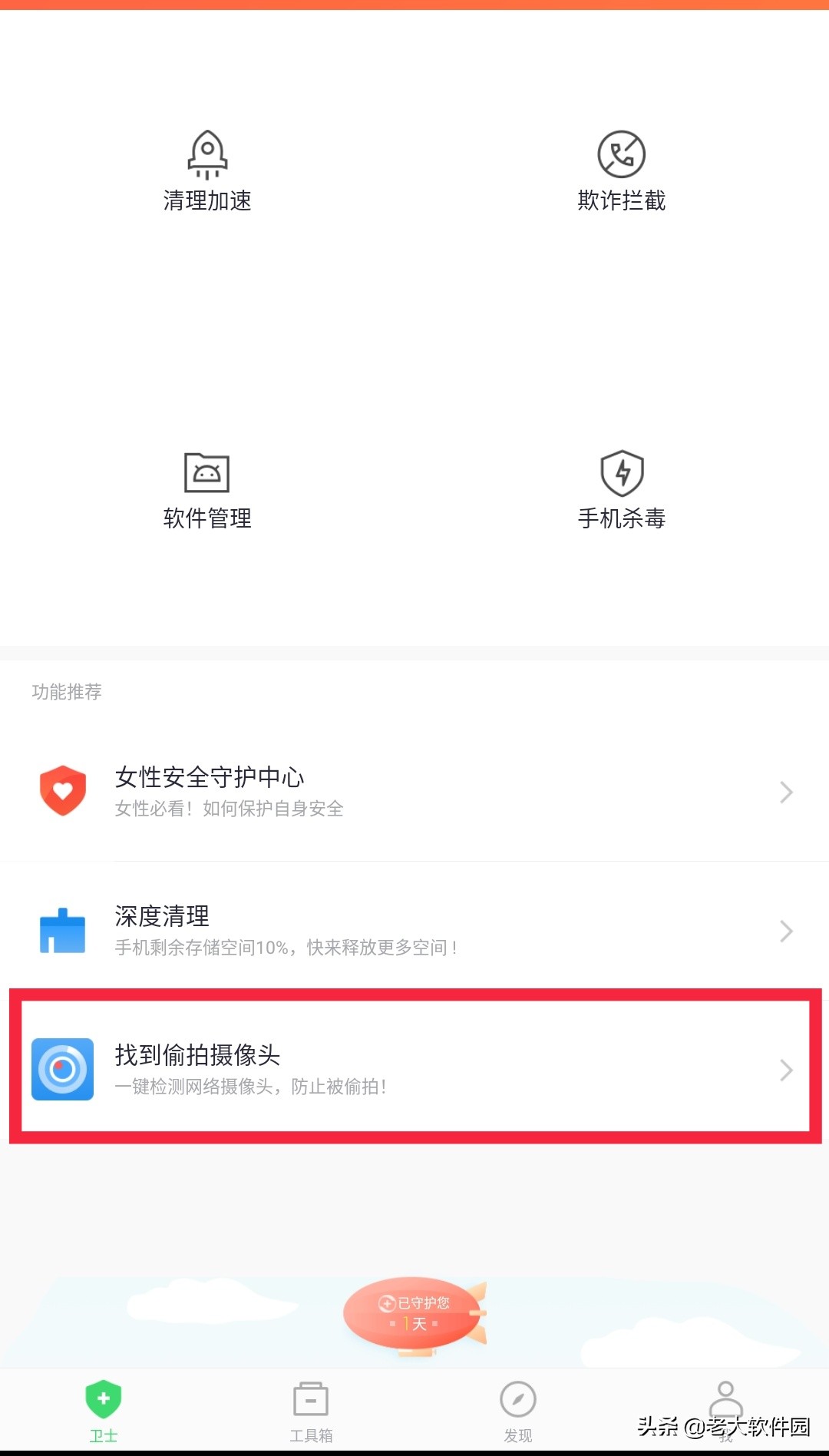
Task: Select the compass icon above 发现
Action: [518, 1399]
